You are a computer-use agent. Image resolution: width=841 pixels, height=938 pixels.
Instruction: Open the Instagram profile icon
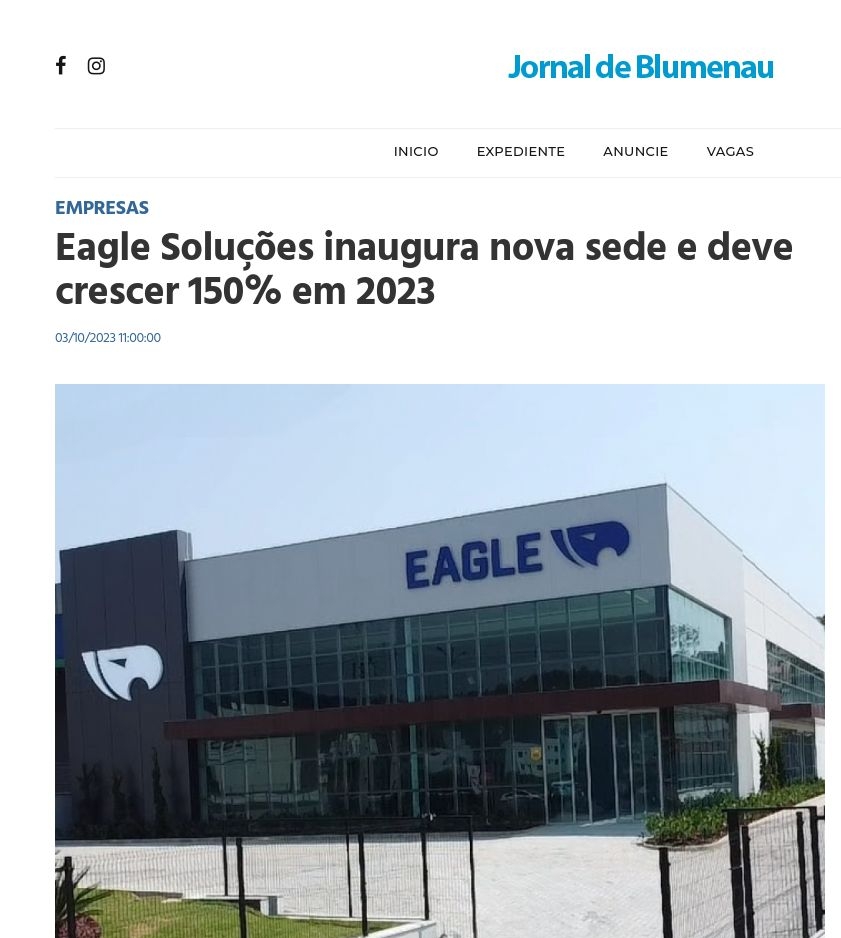coord(96,66)
